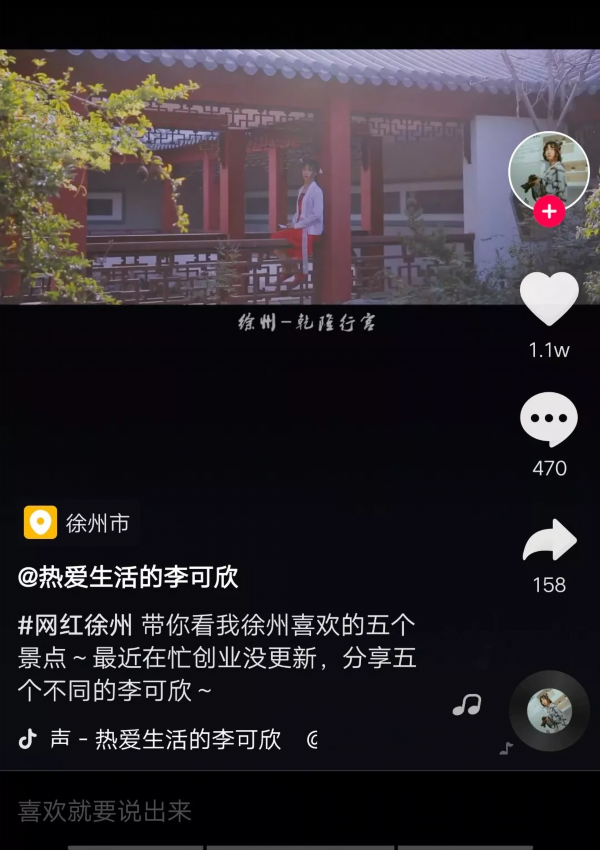600x850 pixels.
Task: Follow the creator with the plus button
Action: coord(548,212)
